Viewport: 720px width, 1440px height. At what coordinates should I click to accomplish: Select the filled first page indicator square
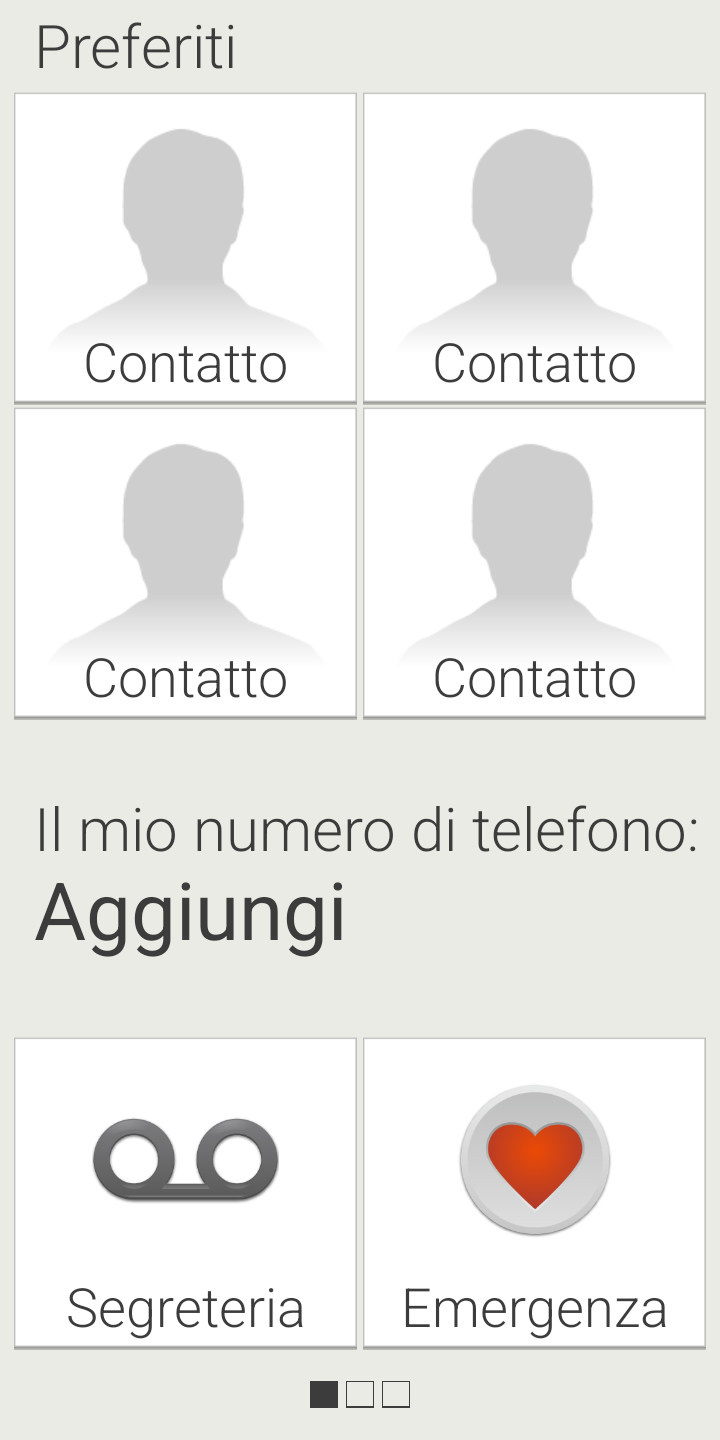pos(324,1394)
